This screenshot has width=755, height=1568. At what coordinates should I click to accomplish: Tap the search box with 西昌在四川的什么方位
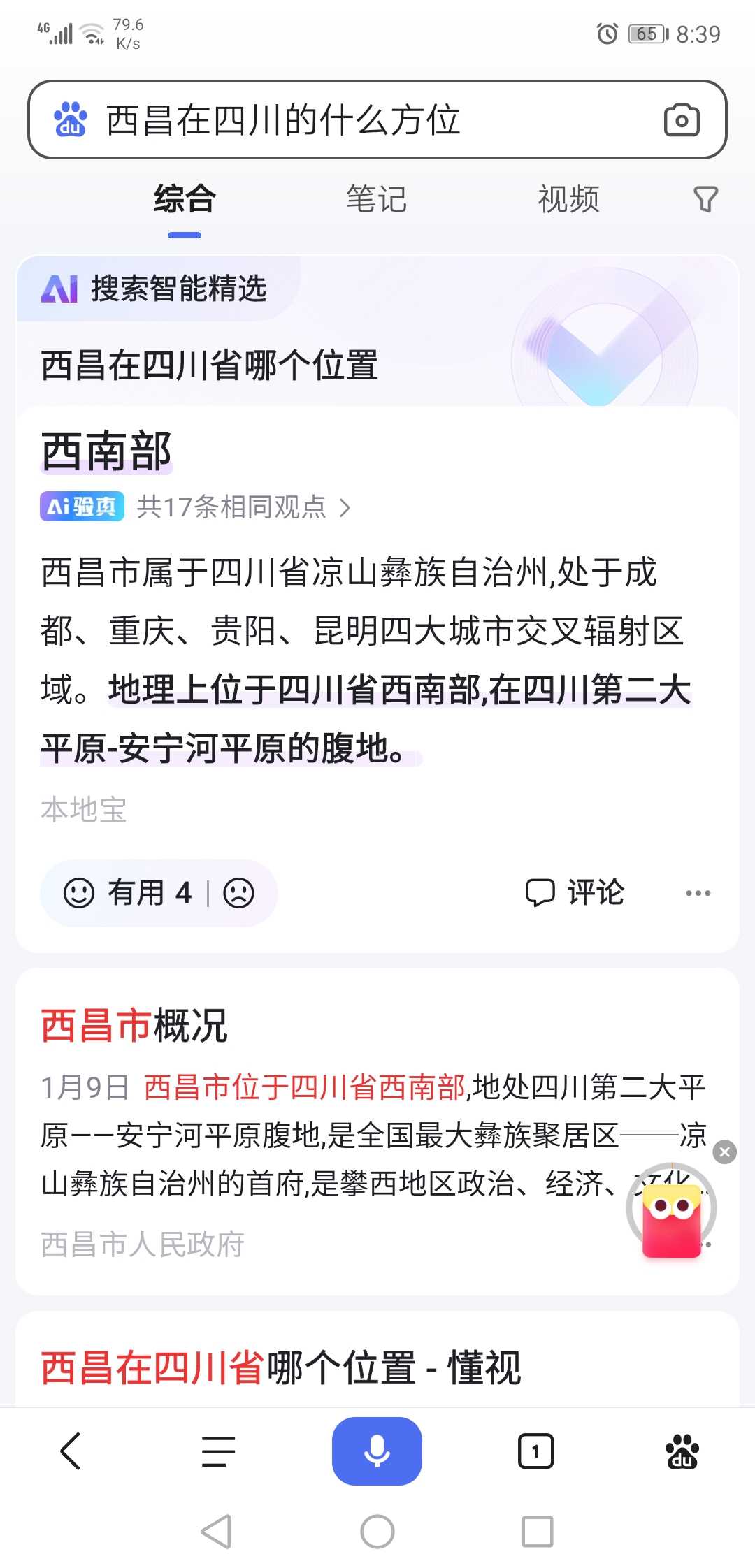(377, 119)
